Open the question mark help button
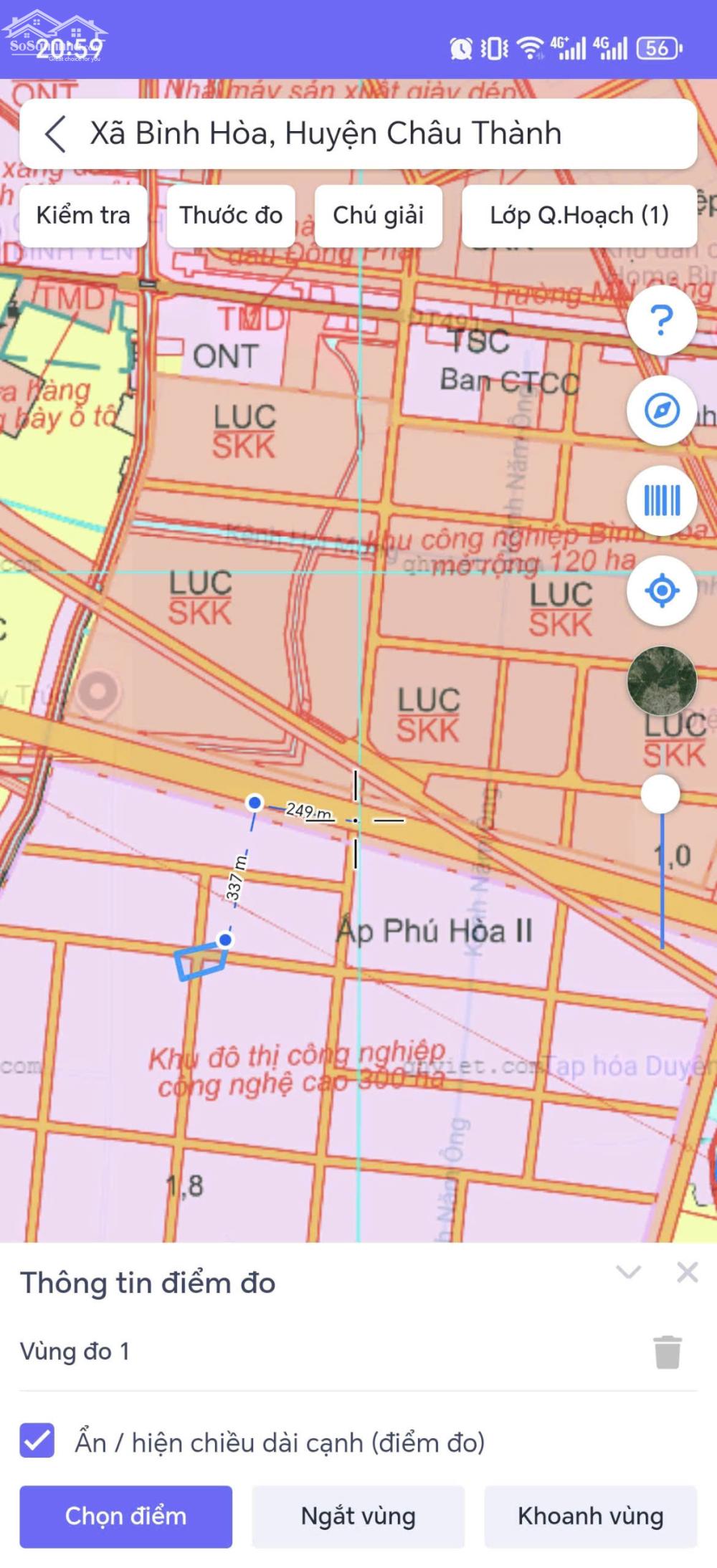This screenshot has height=1568, width=717. pos(661,320)
